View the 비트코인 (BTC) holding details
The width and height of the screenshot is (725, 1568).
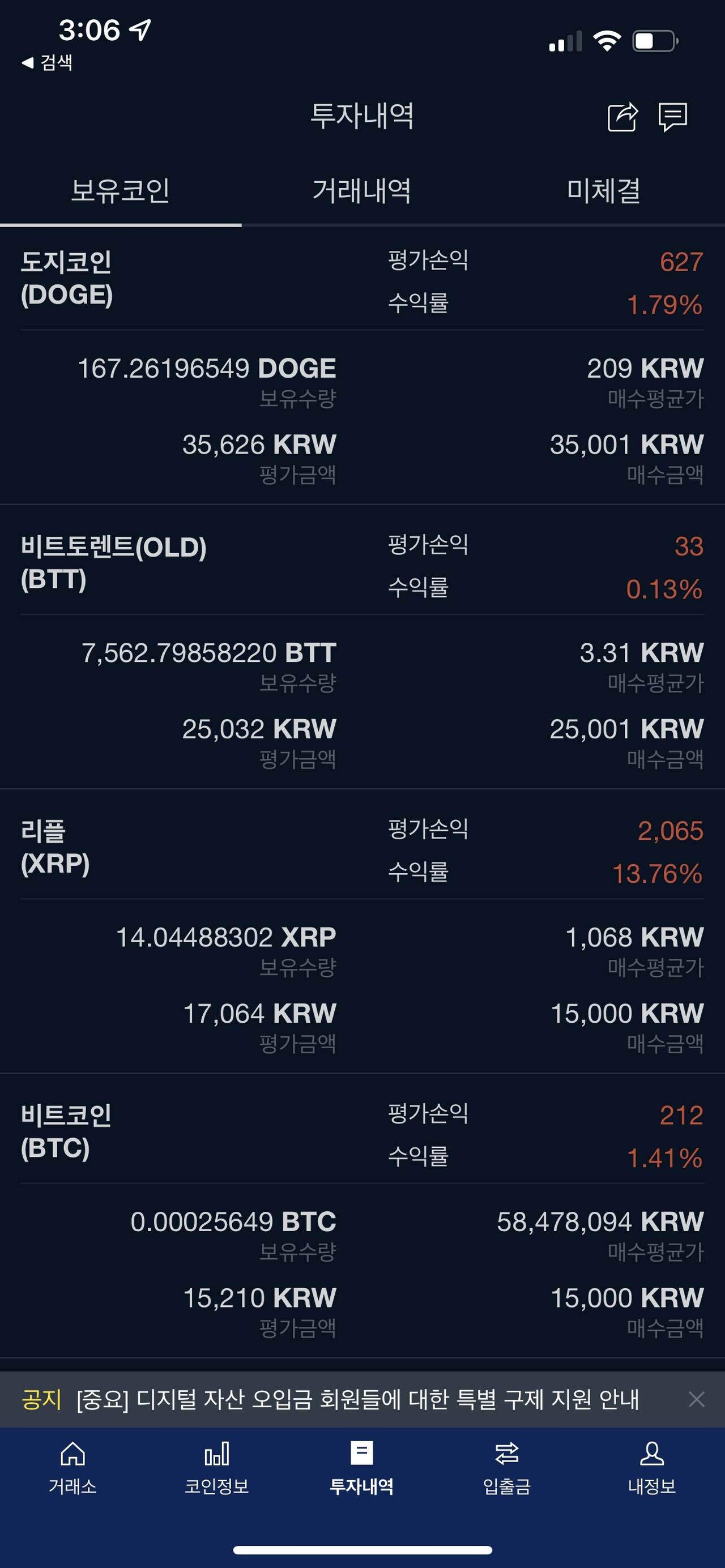click(x=66, y=1131)
